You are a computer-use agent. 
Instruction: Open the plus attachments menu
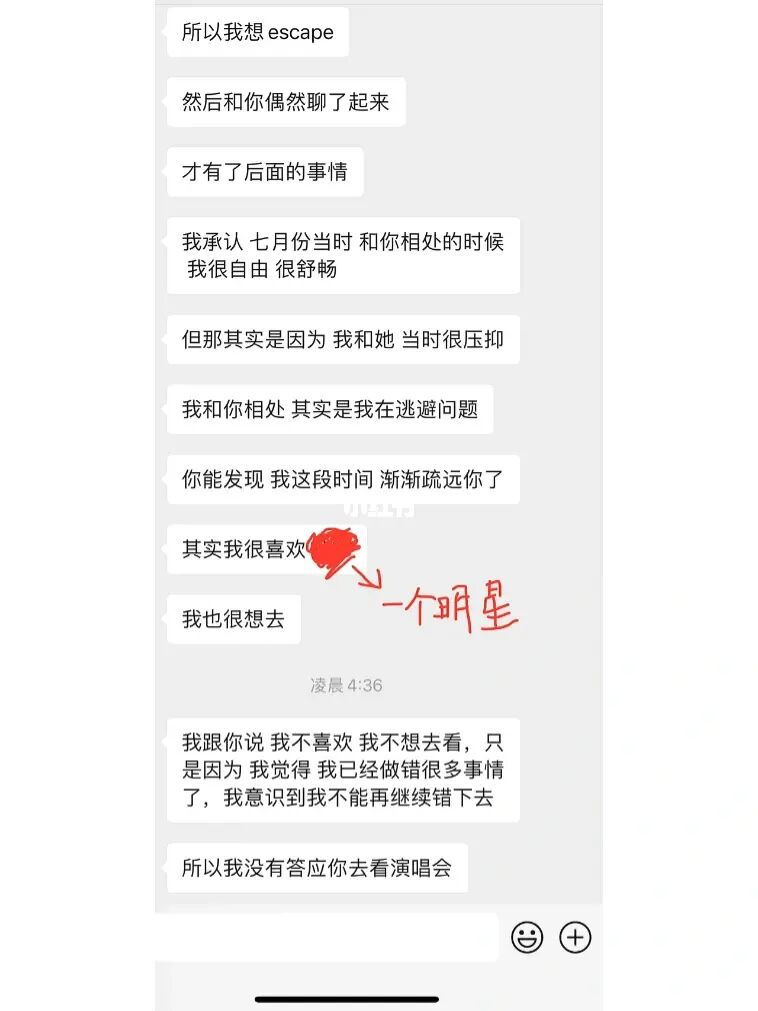coord(575,937)
